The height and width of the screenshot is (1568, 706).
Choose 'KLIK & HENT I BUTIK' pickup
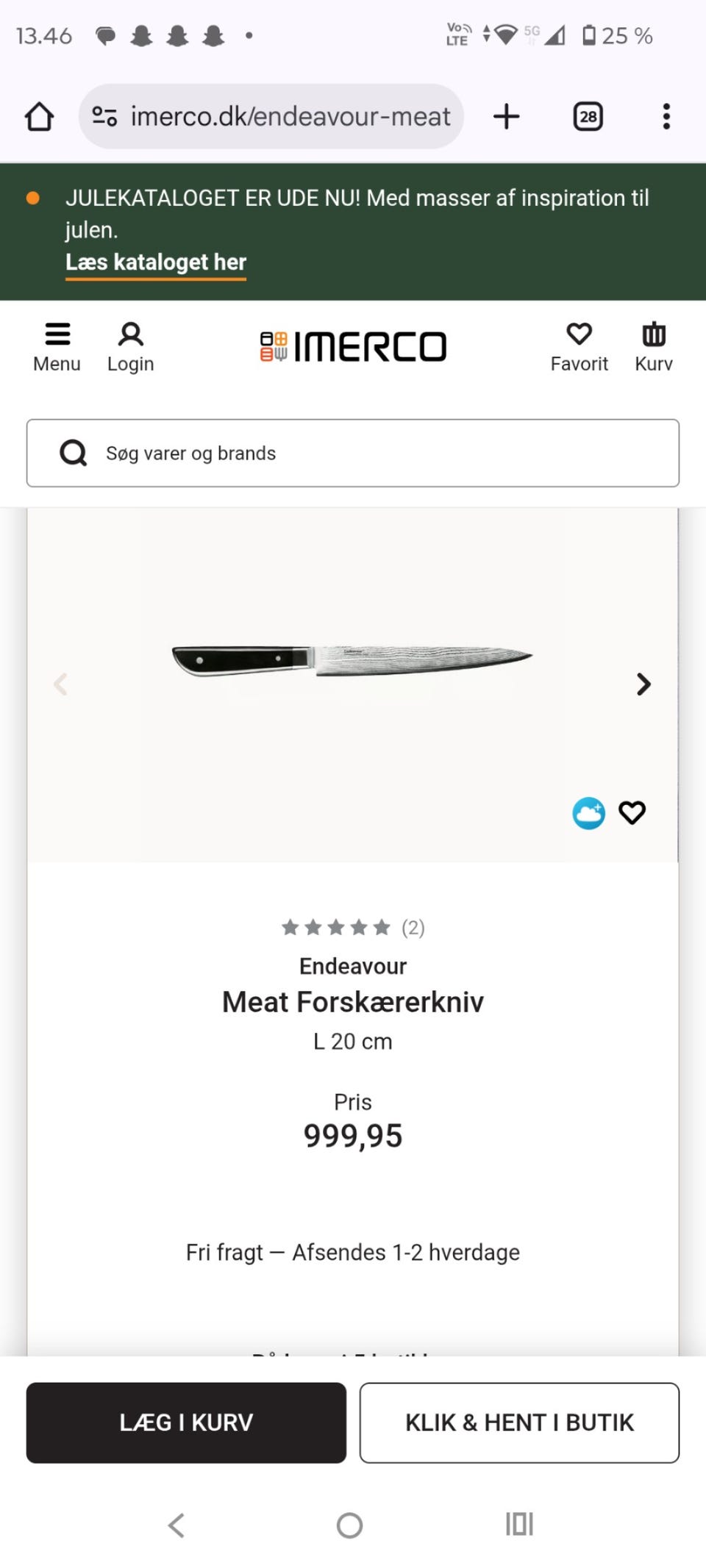(519, 1422)
